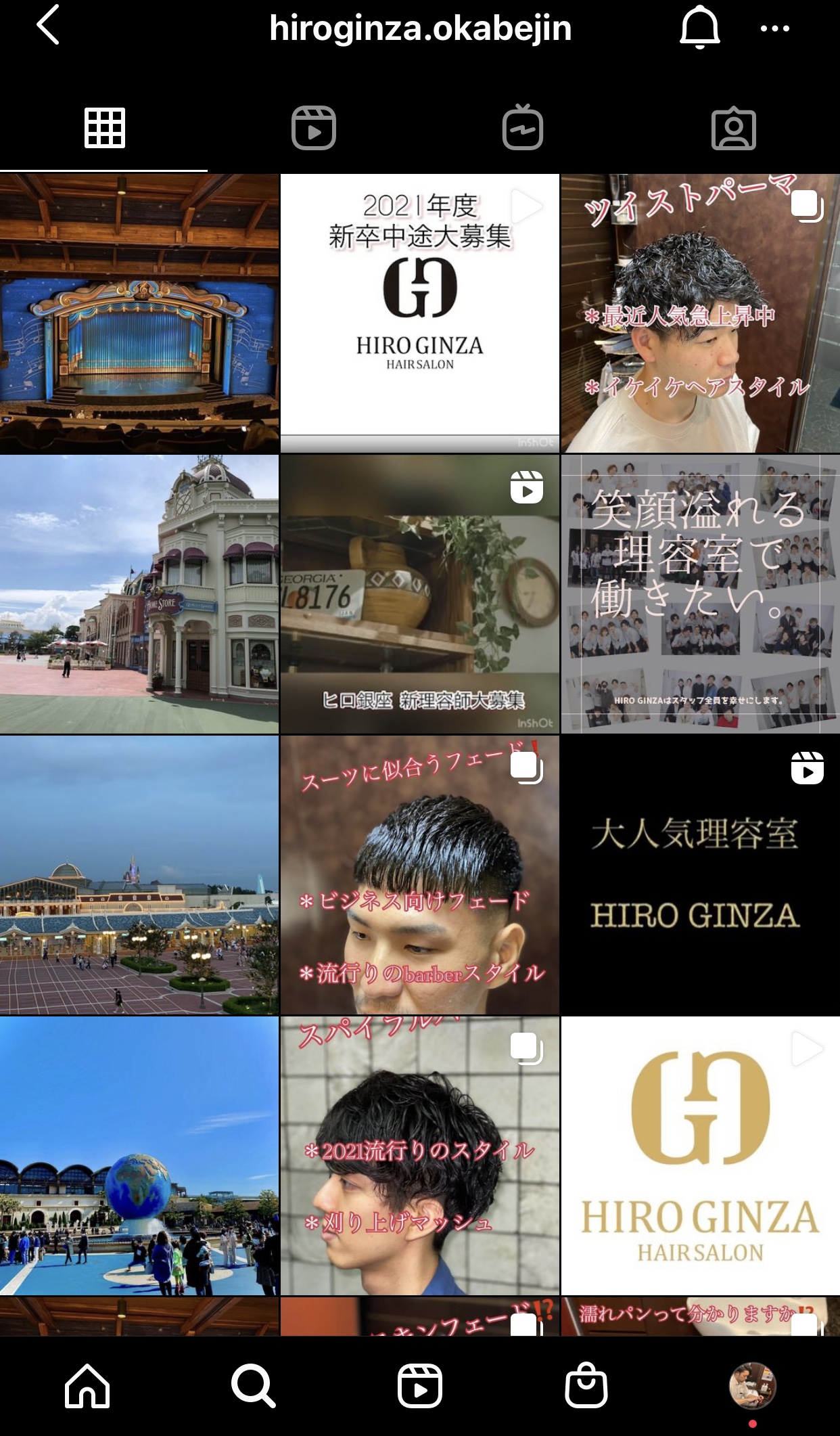This screenshot has height=1436, width=840.
Task: Open the ヒロ銀座 新理容師大募集 reel
Action: coord(420,594)
